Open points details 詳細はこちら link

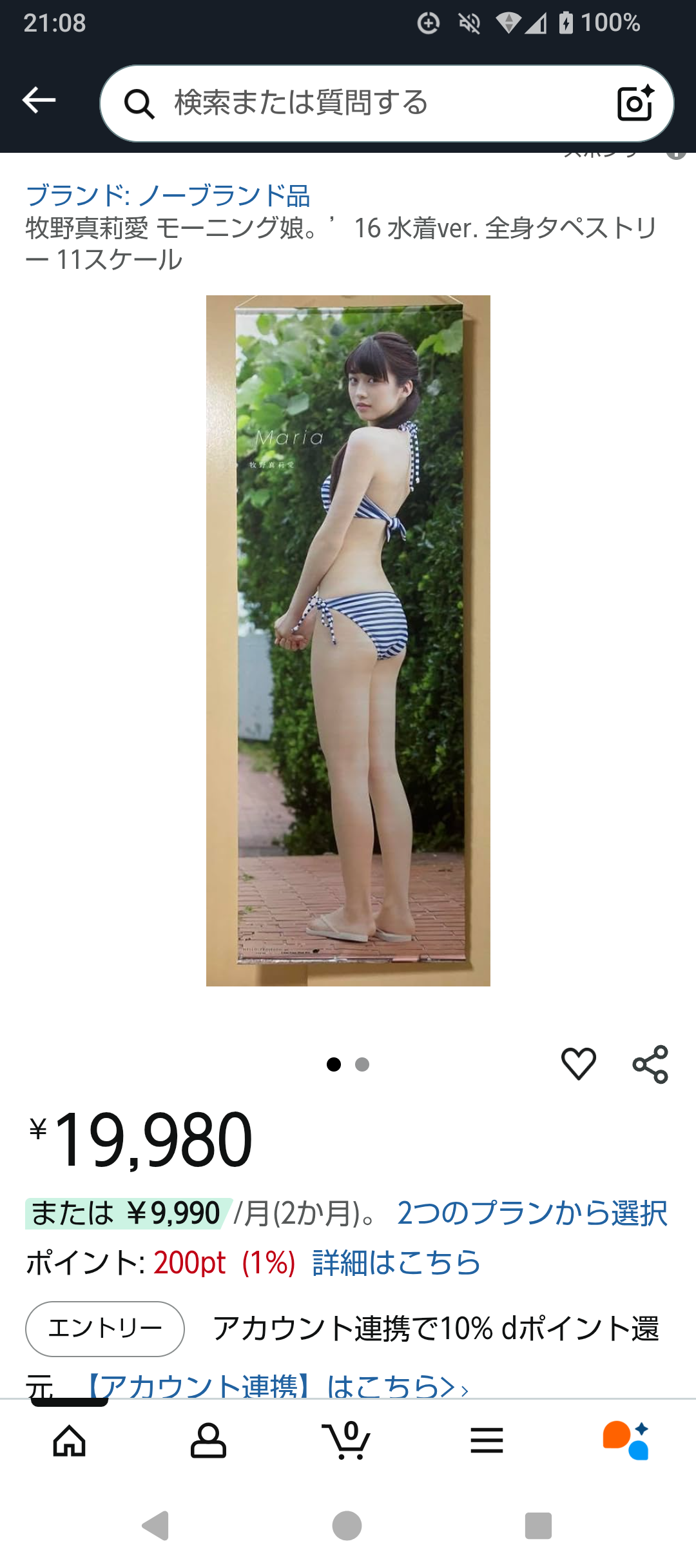pos(396,1263)
